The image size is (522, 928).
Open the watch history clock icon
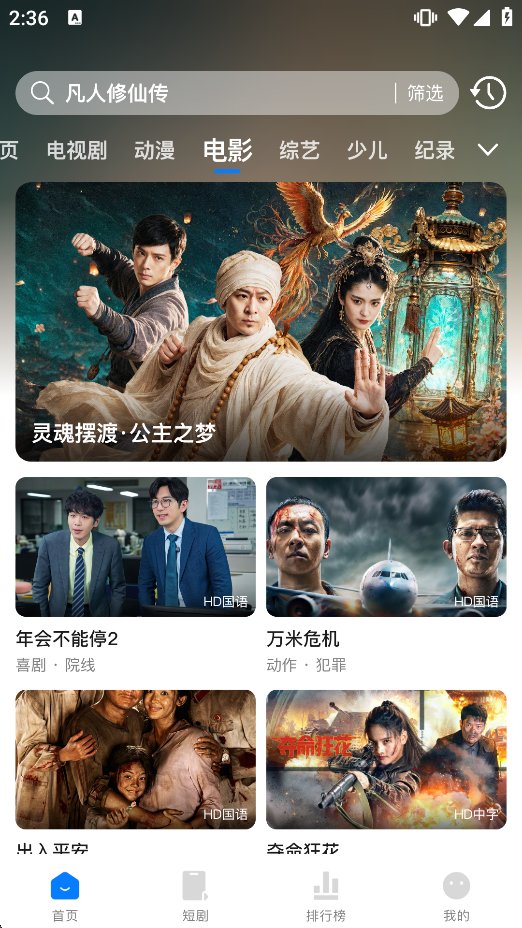coord(488,93)
